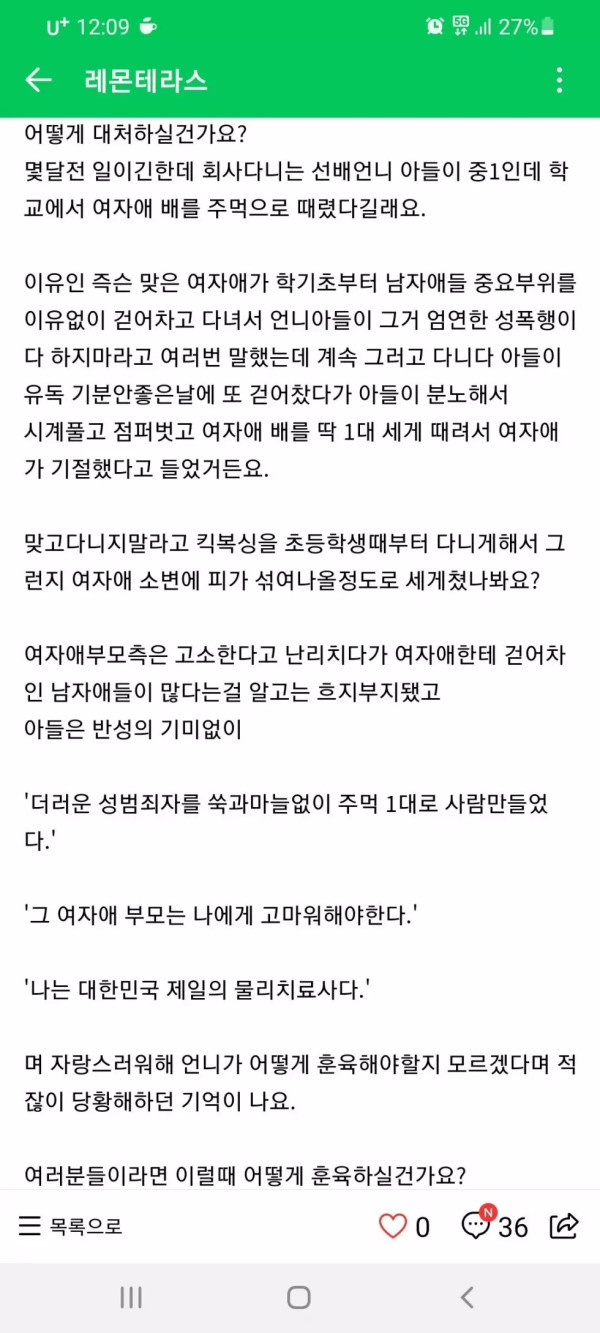
Task: Share this post
Action: pyautogui.click(x=564, y=1225)
